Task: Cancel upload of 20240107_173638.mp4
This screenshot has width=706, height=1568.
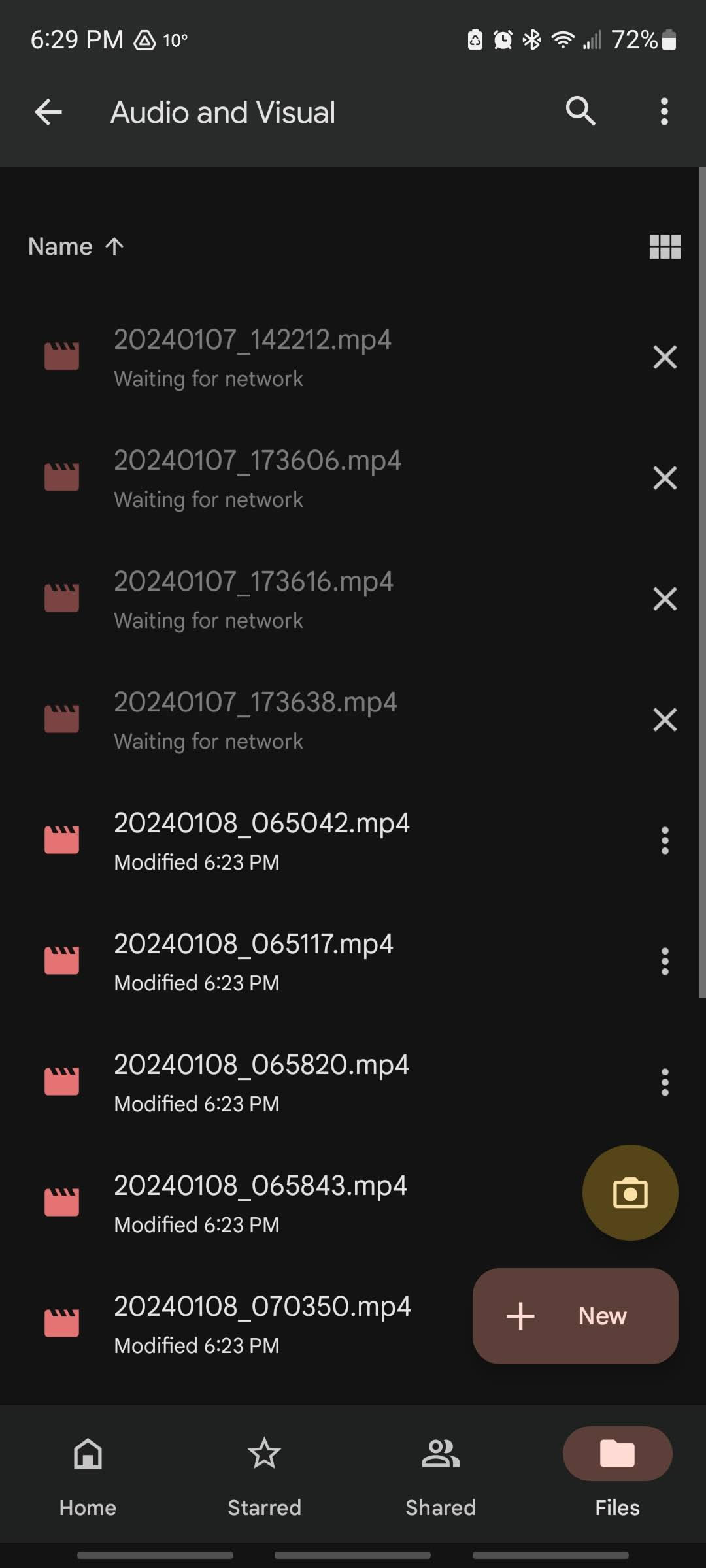Action: click(x=665, y=720)
